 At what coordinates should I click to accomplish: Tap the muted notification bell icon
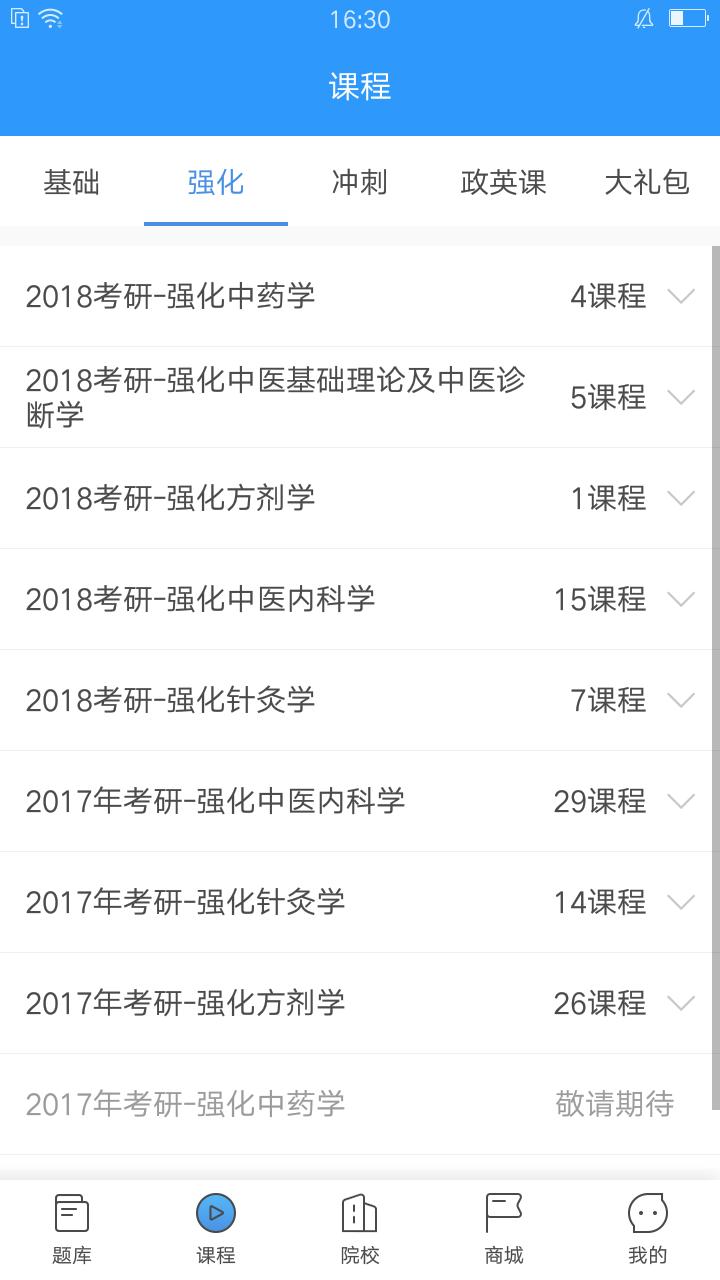(x=644, y=17)
